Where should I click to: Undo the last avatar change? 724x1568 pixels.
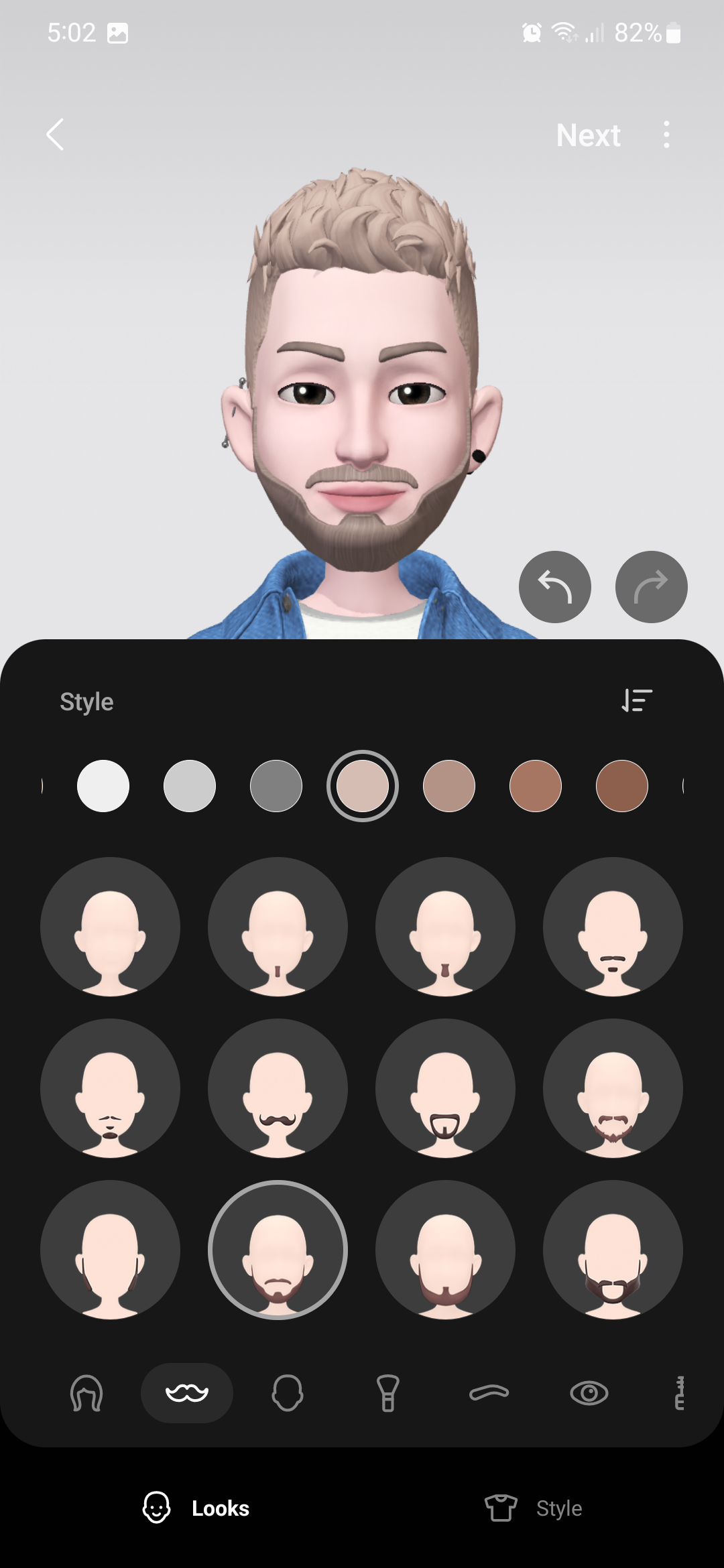(x=554, y=587)
